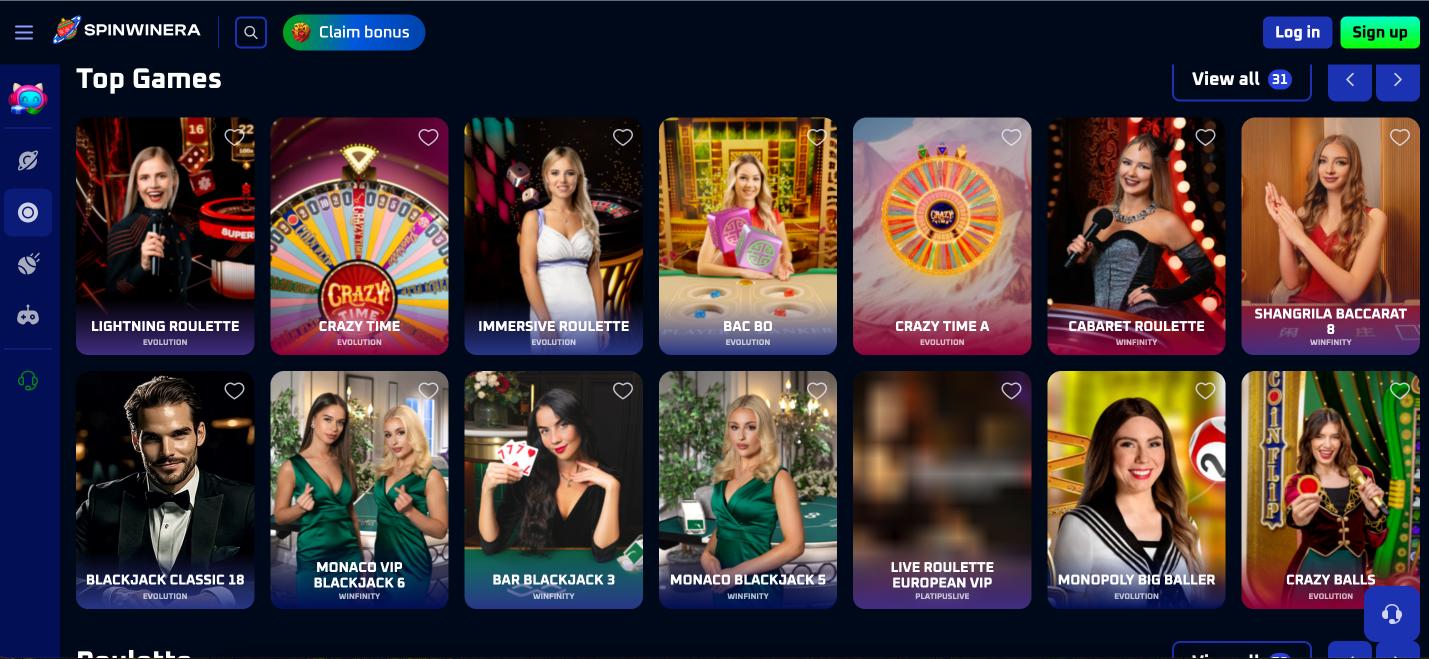Favorite the Bar Blackjack 3 game
Image resolution: width=1429 pixels, height=659 pixels.
point(622,391)
